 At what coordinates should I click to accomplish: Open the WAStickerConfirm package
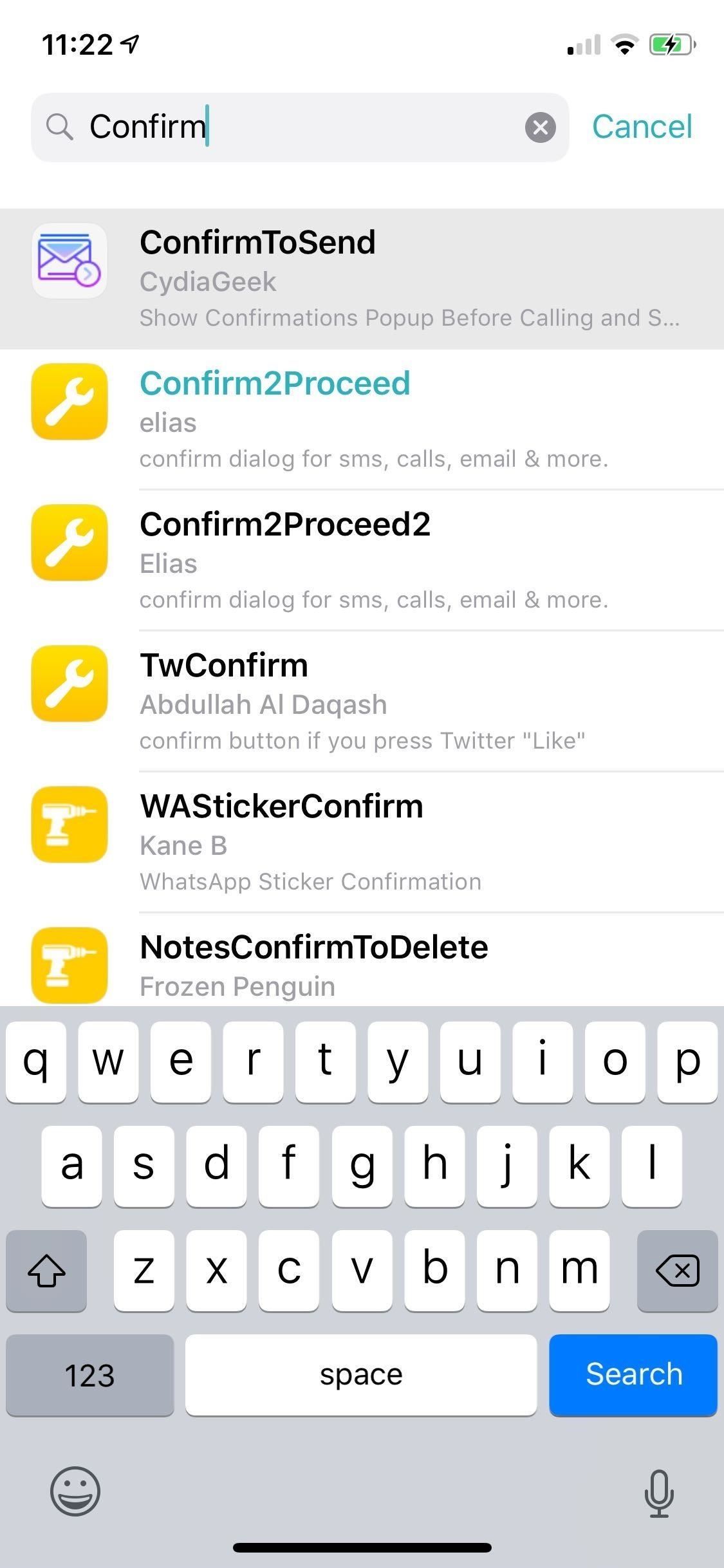360,843
